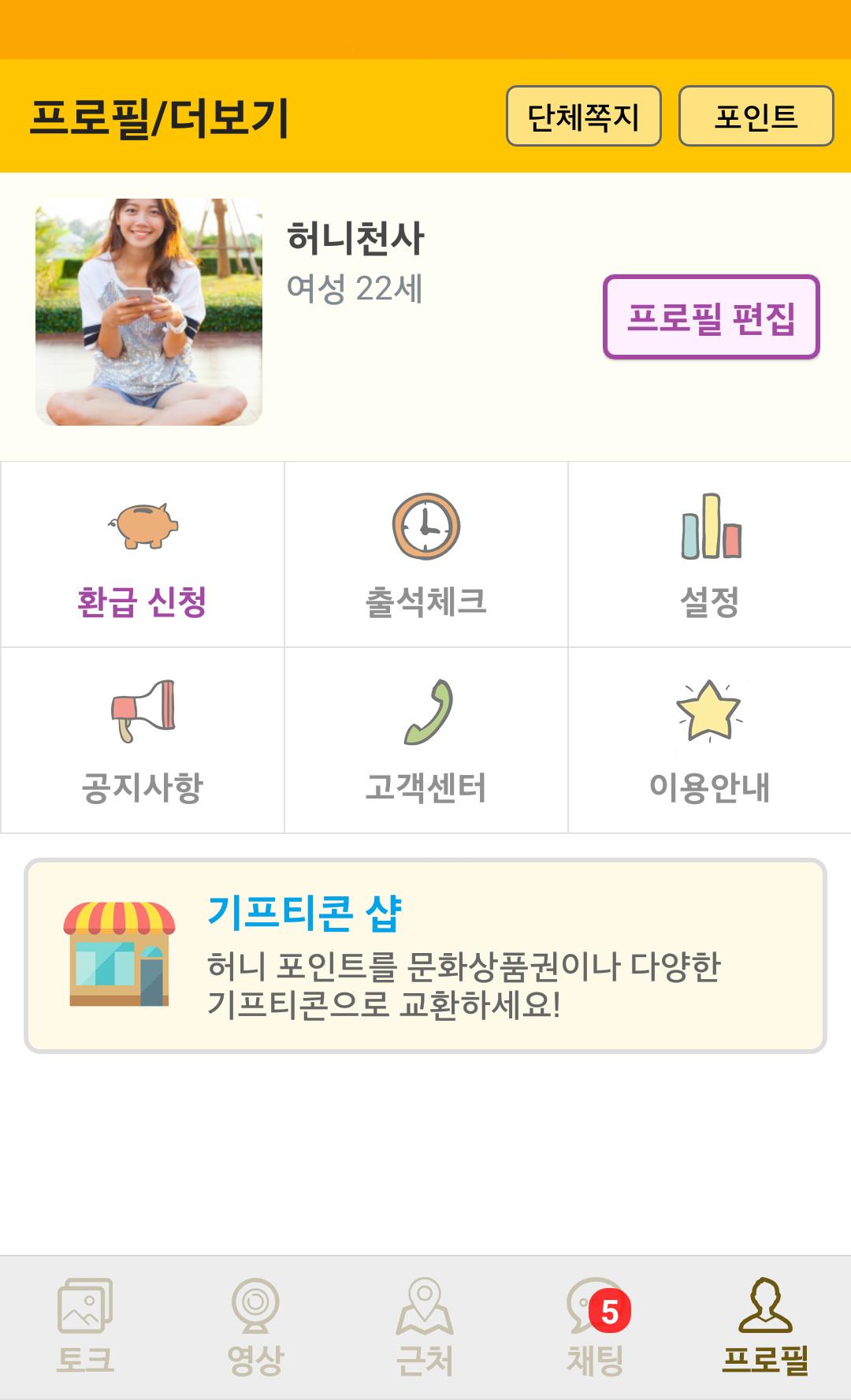Open the 단체쪽지 button
Viewport: 851px width, 1400px height.
click(583, 117)
